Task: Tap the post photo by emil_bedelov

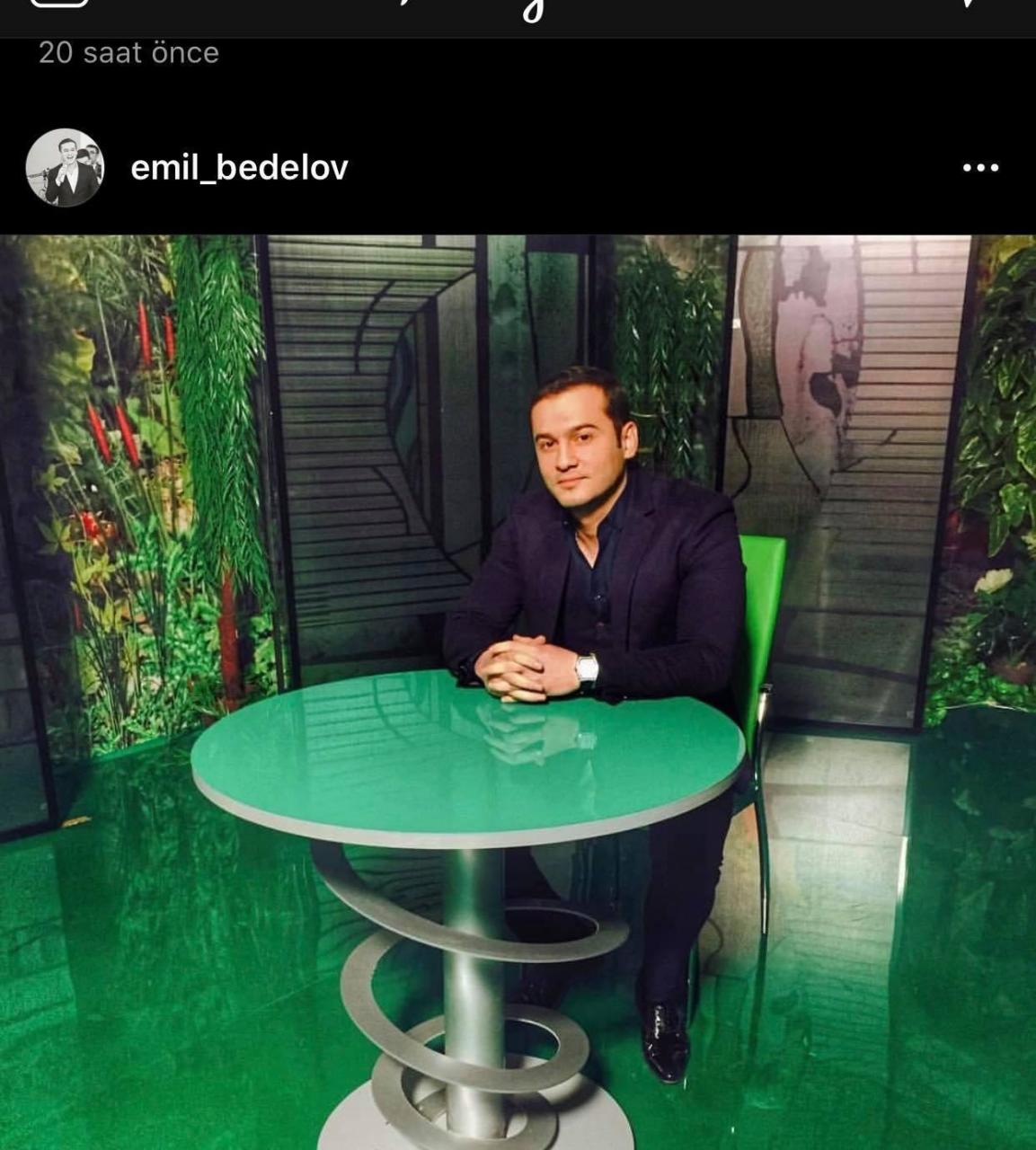Action: [518, 692]
